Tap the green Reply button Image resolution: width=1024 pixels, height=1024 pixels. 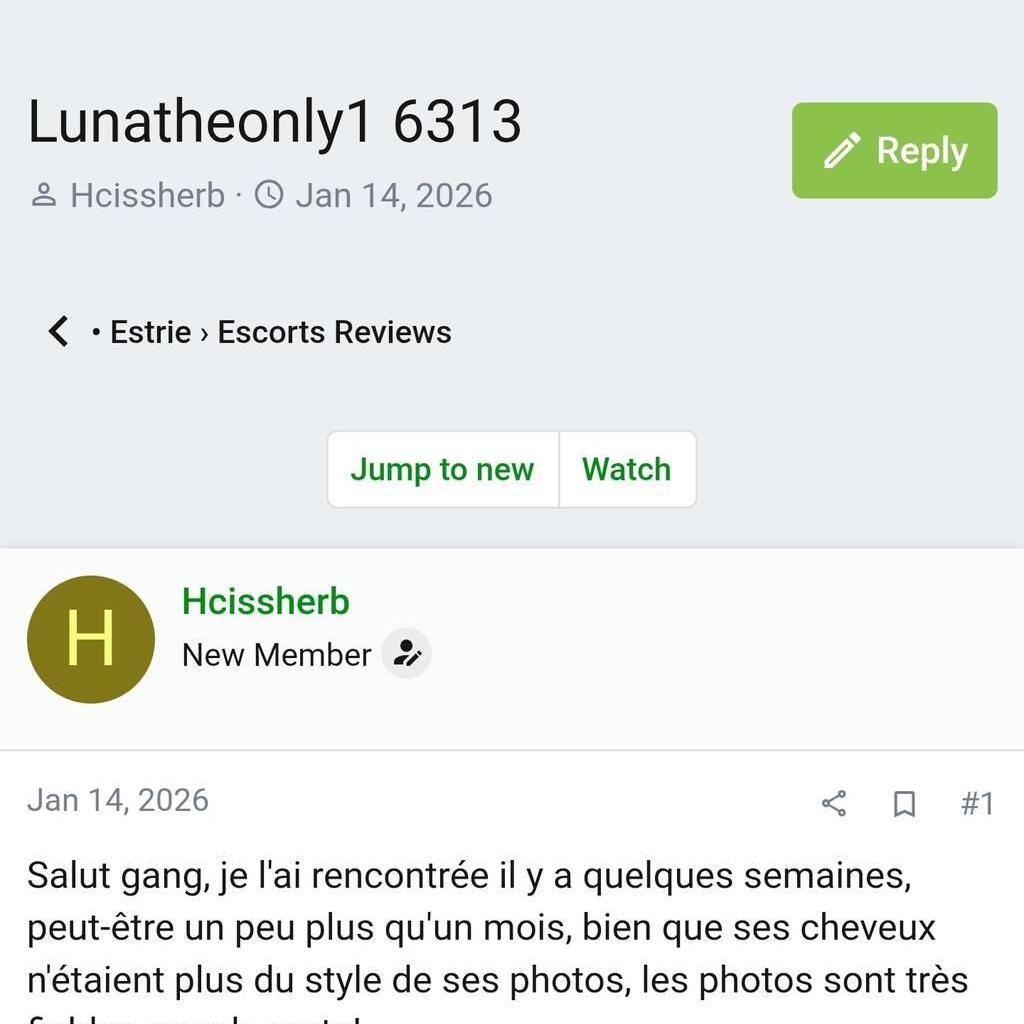point(894,151)
